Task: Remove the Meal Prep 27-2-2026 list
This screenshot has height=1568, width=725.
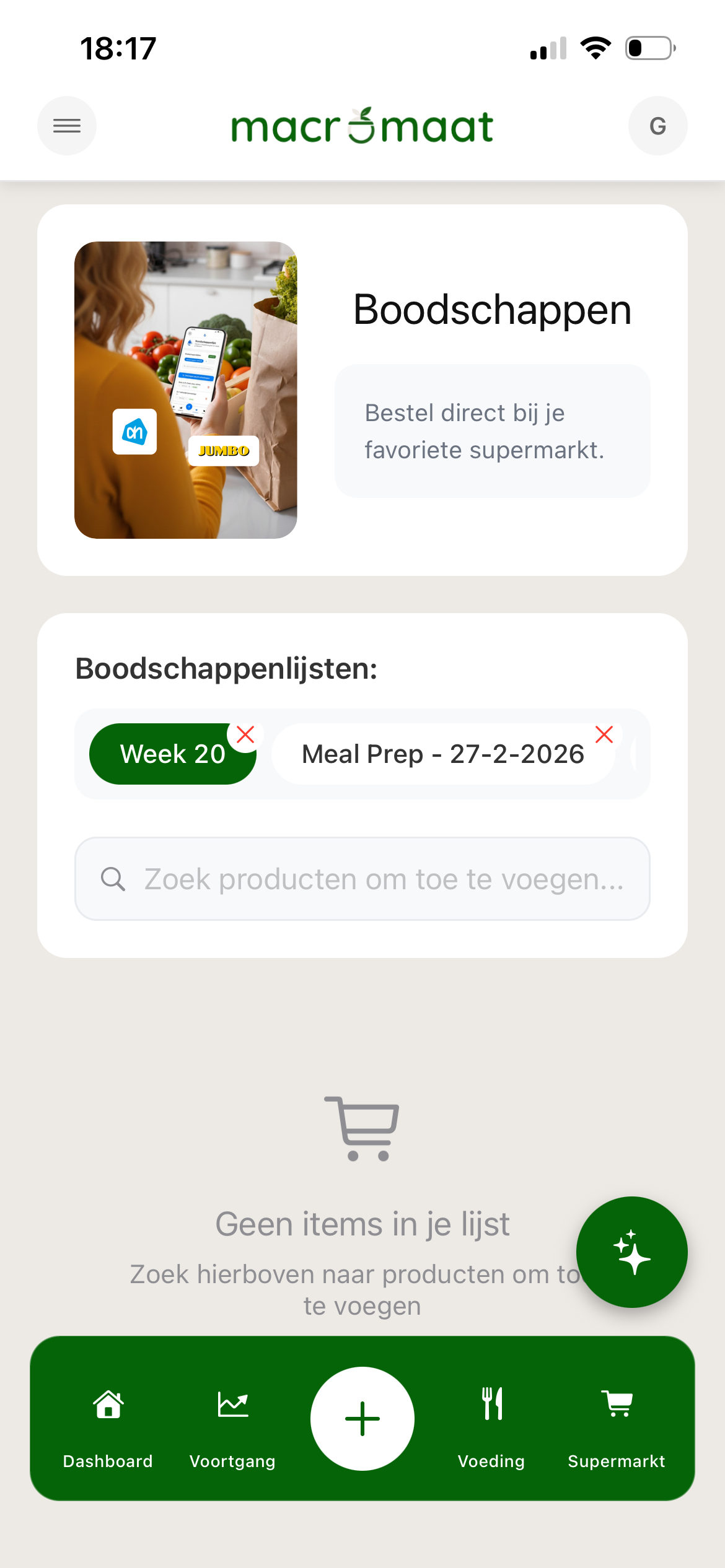Action: point(604,736)
